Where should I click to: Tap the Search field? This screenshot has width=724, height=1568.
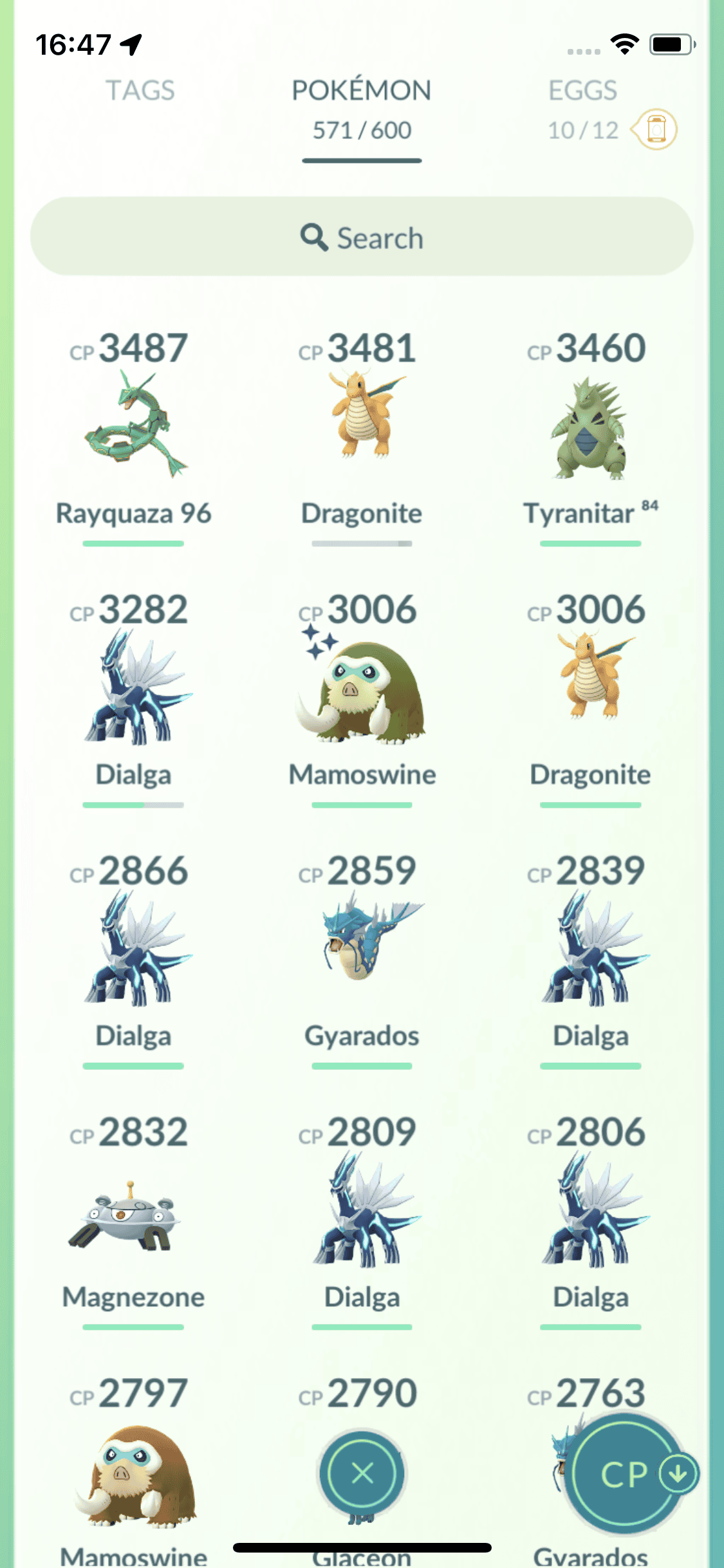(362, 237)
